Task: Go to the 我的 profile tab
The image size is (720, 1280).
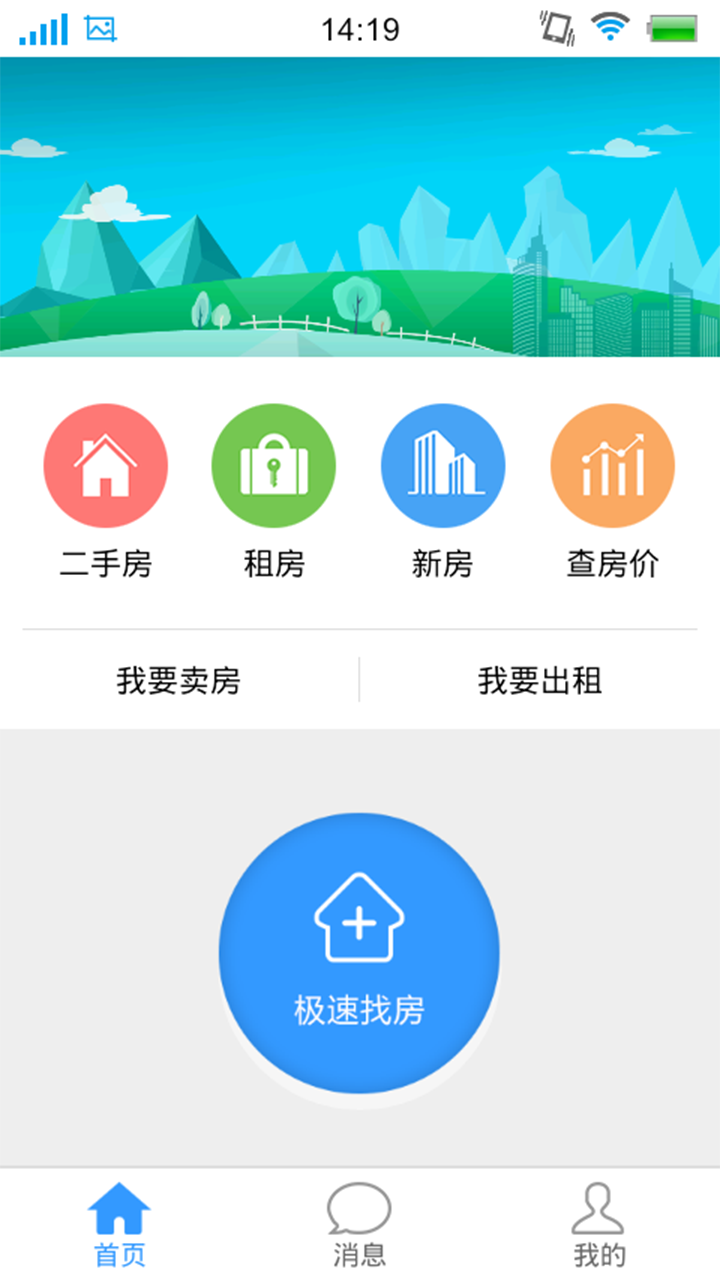Action: [599, 1224]
